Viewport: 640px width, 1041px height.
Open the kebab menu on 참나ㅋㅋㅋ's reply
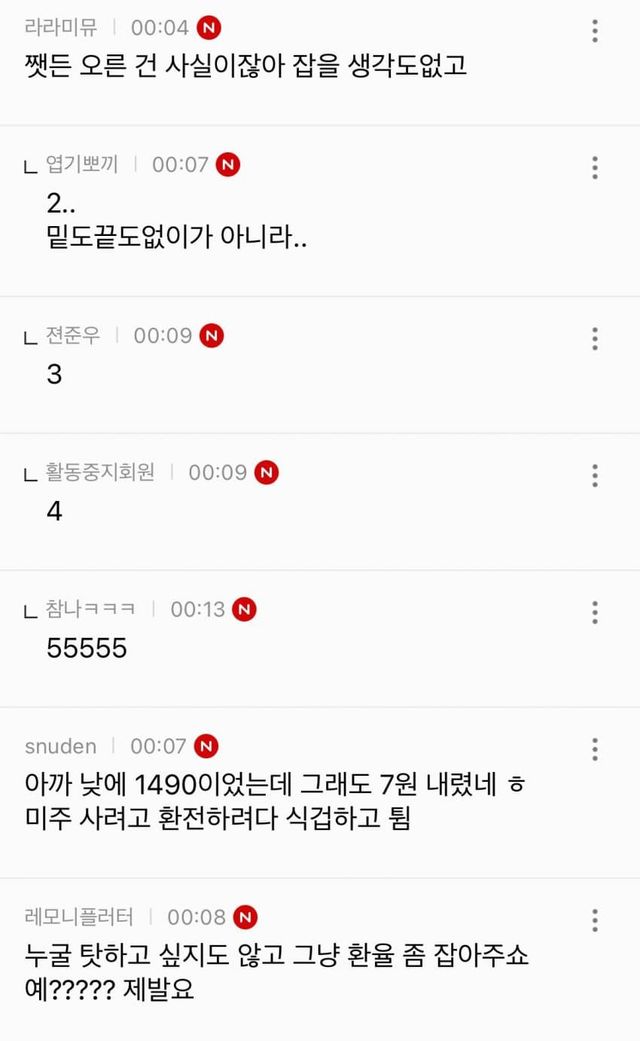[595, 612]
